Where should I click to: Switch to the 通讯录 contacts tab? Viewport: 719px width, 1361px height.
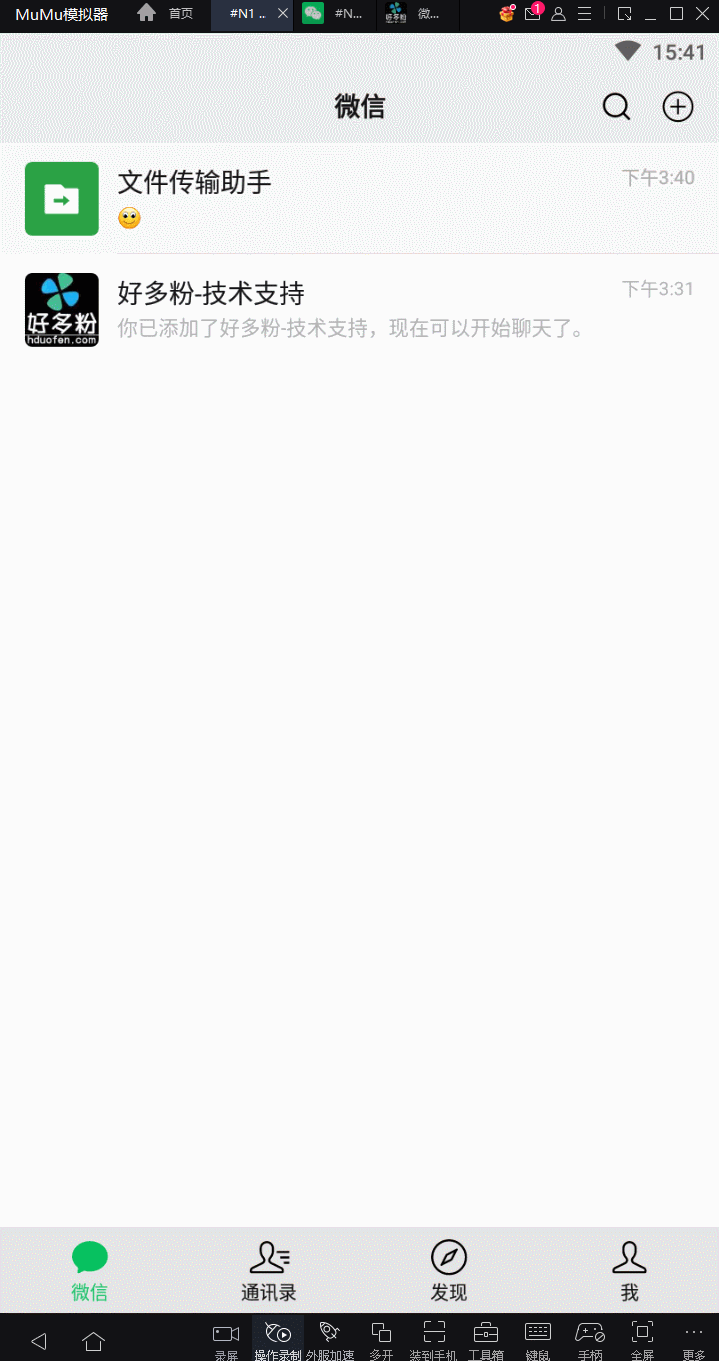click(x=269, y=1271)
